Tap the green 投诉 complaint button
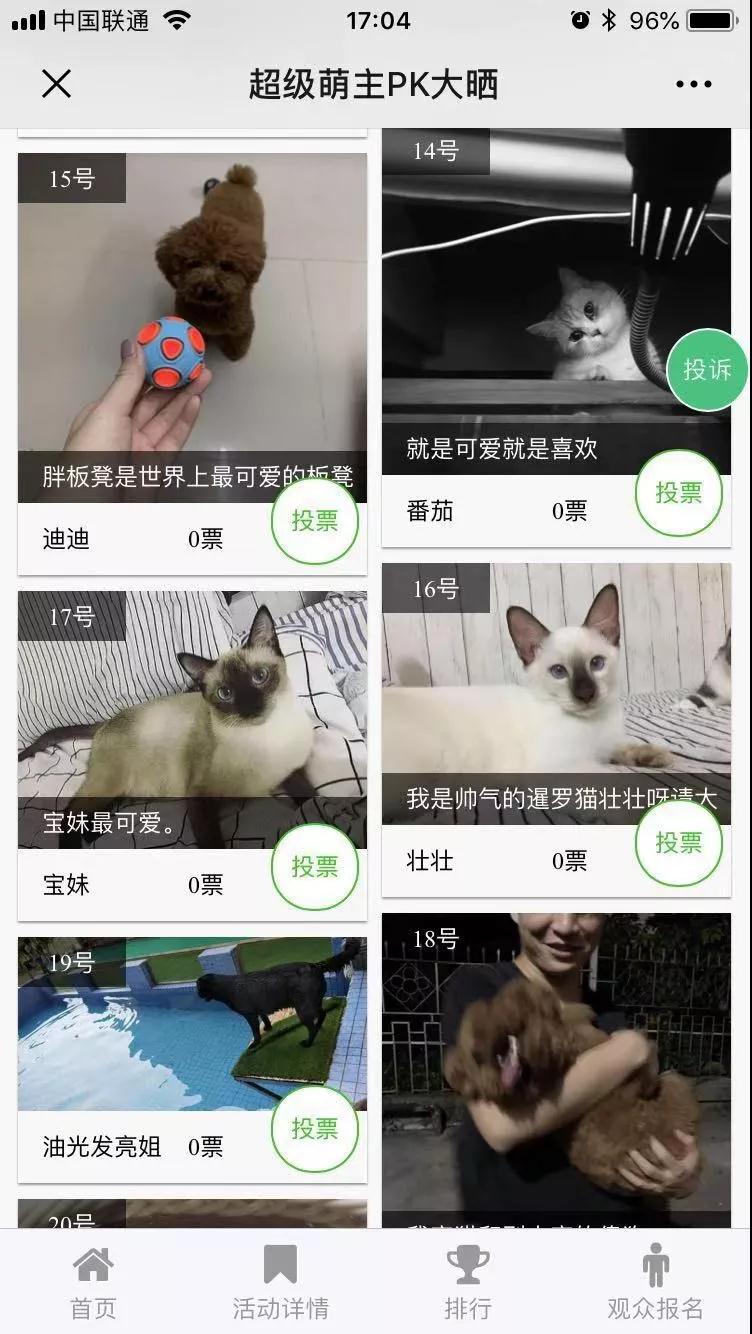This screenshot has height=1334, width=752. tap(707, 370)
